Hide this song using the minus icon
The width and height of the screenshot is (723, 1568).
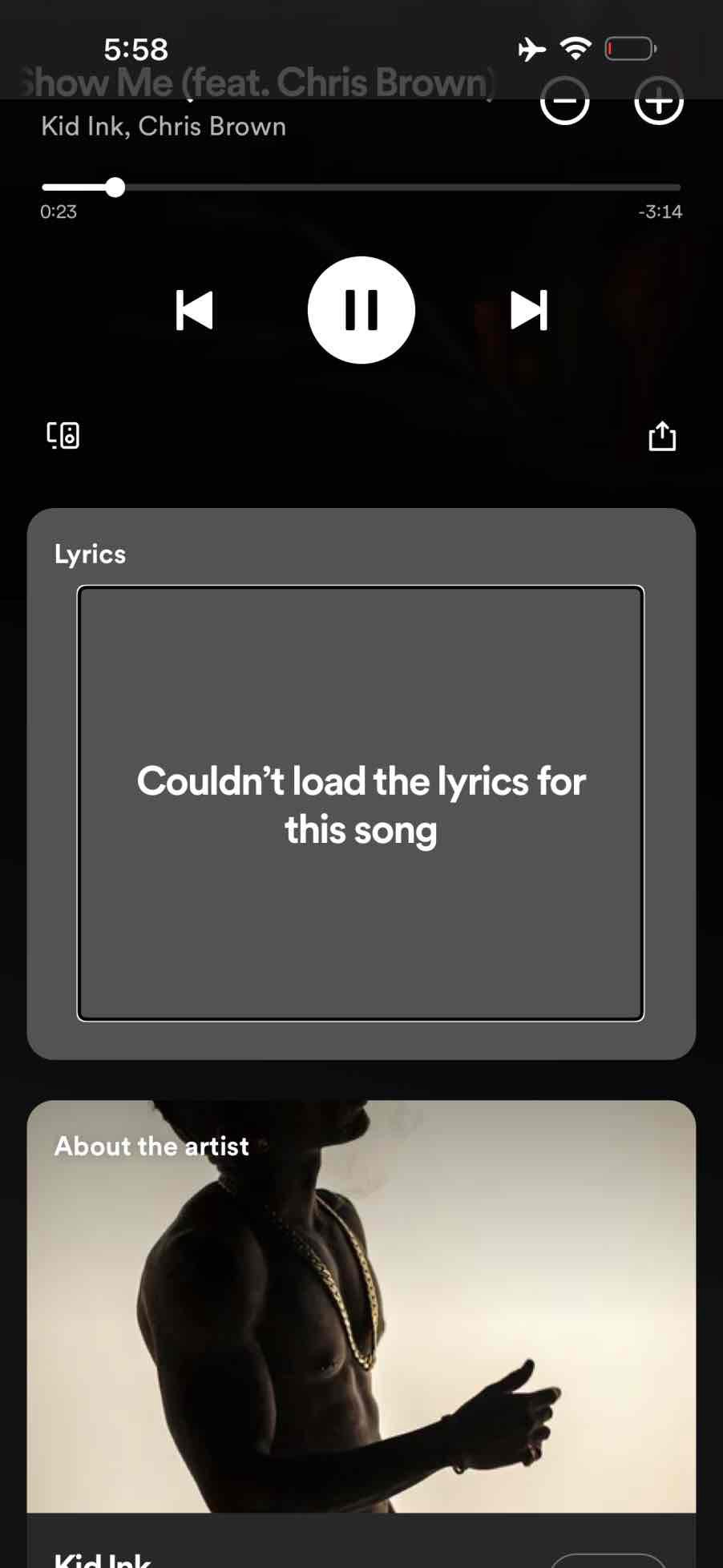[565, 102]
